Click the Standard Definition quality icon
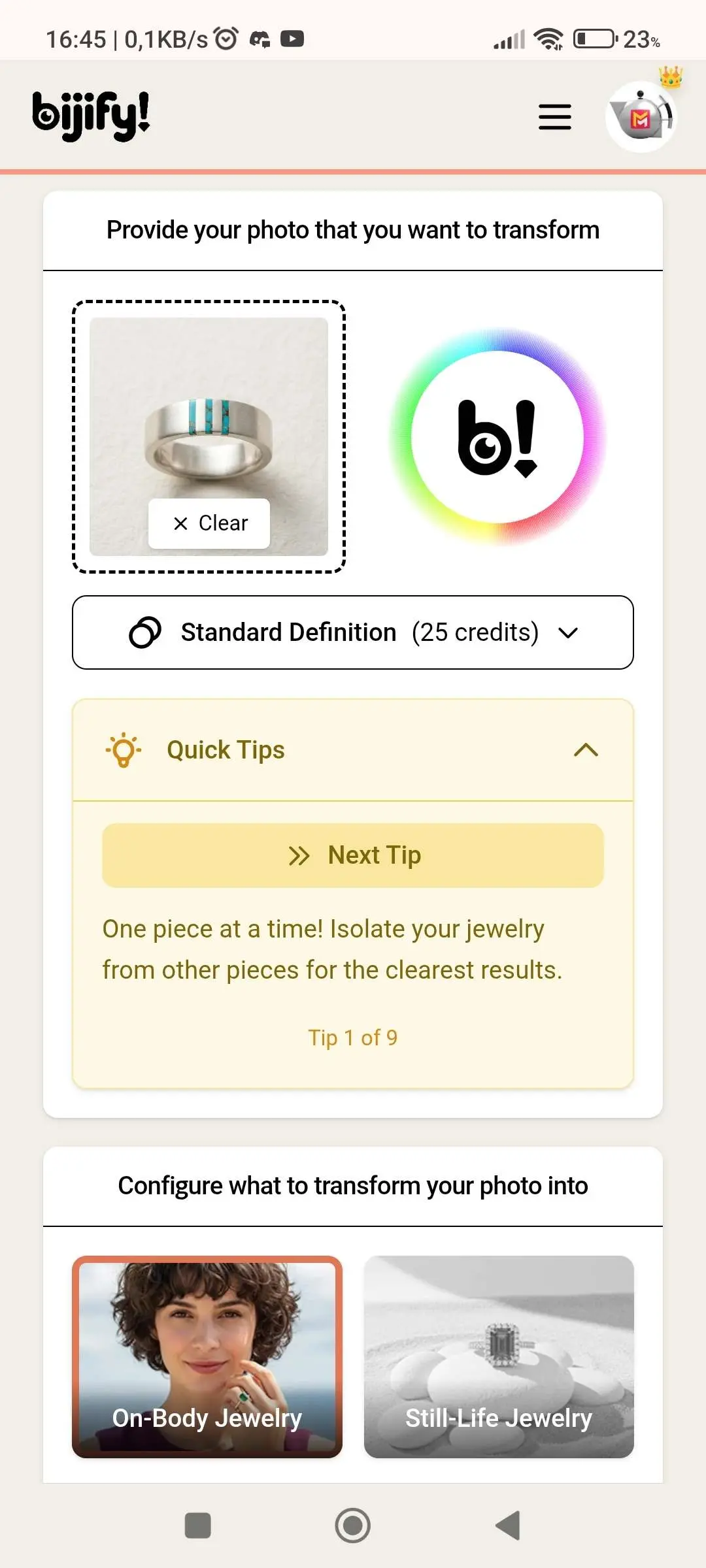Image resolution: width=706 pixels, height=1568 pixels. [x=143, y=632]
